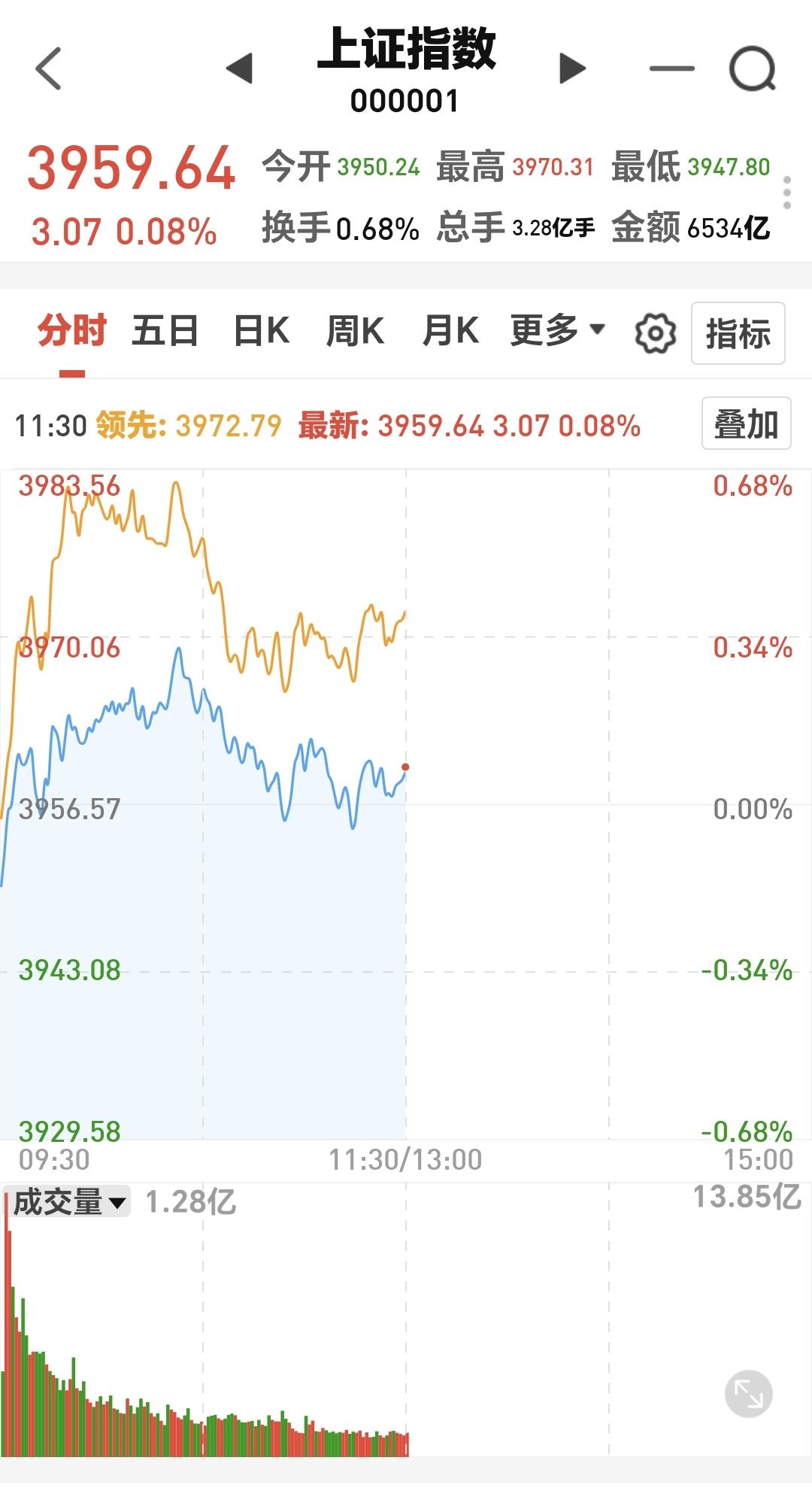Go back using the top-left arrow

48,68
